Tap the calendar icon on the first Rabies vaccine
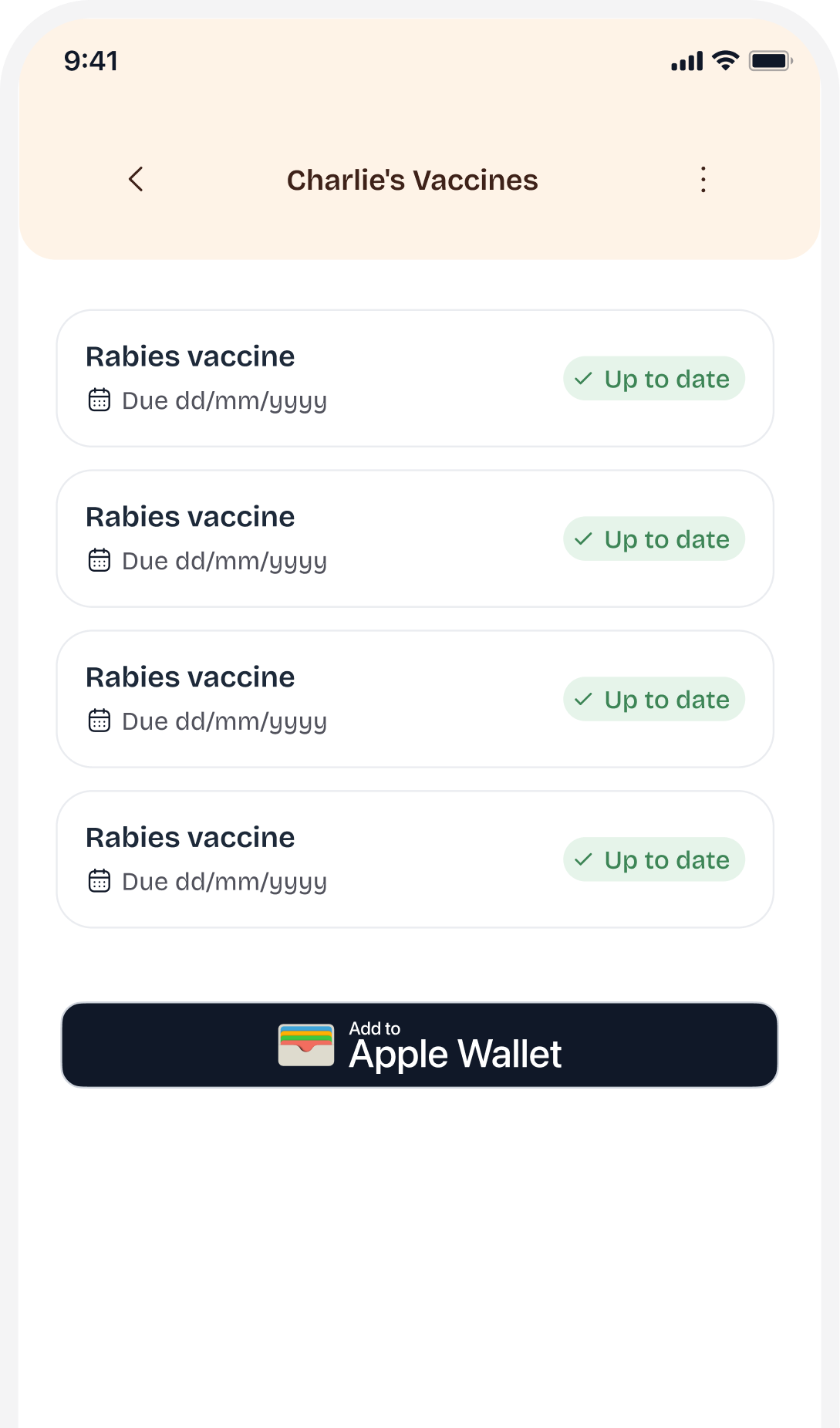Viewport: 840px width, 1428px height. 99,400
